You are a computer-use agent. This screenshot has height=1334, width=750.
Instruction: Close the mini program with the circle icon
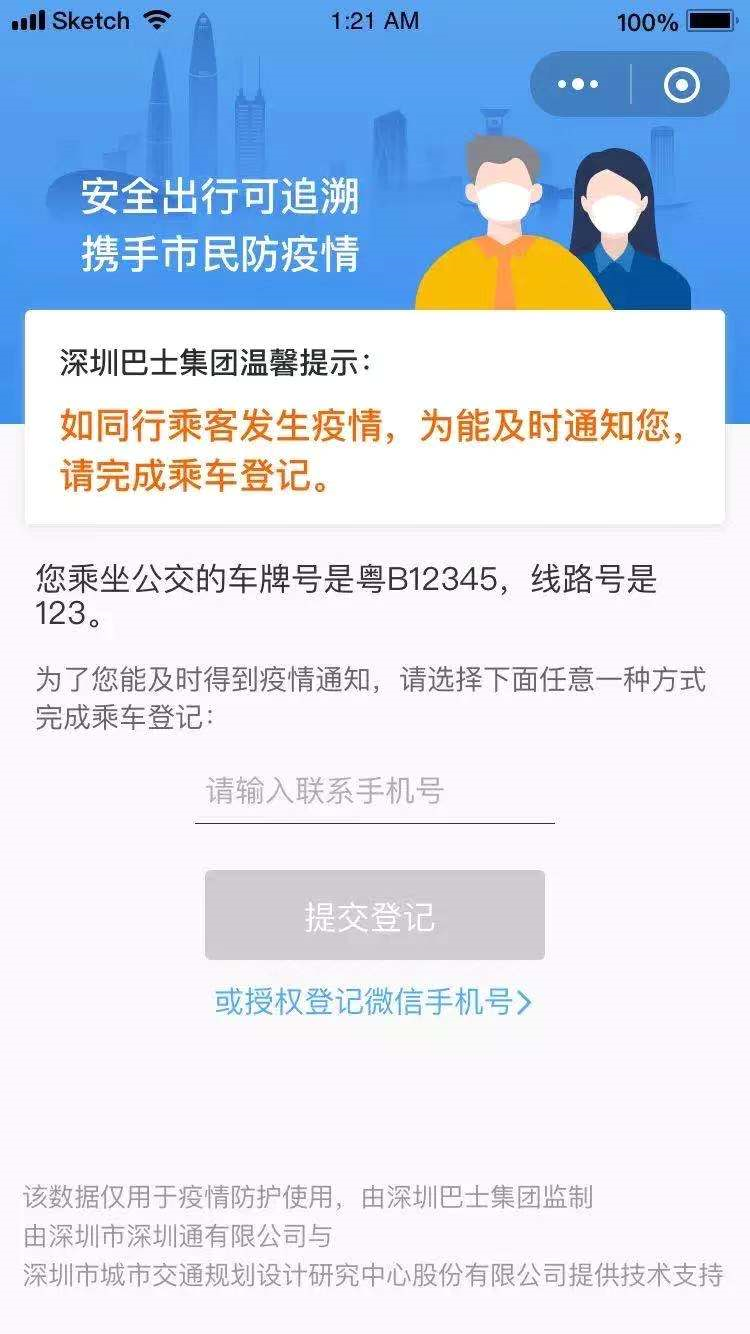point(681,85)
